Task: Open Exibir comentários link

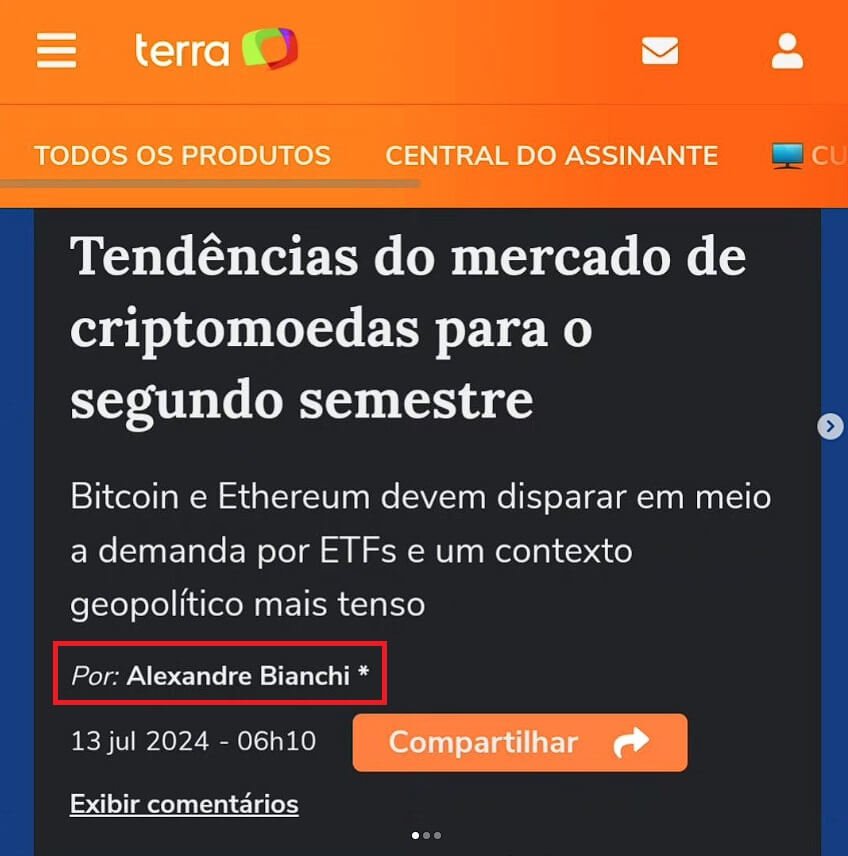Action: (x=184, y=803)
